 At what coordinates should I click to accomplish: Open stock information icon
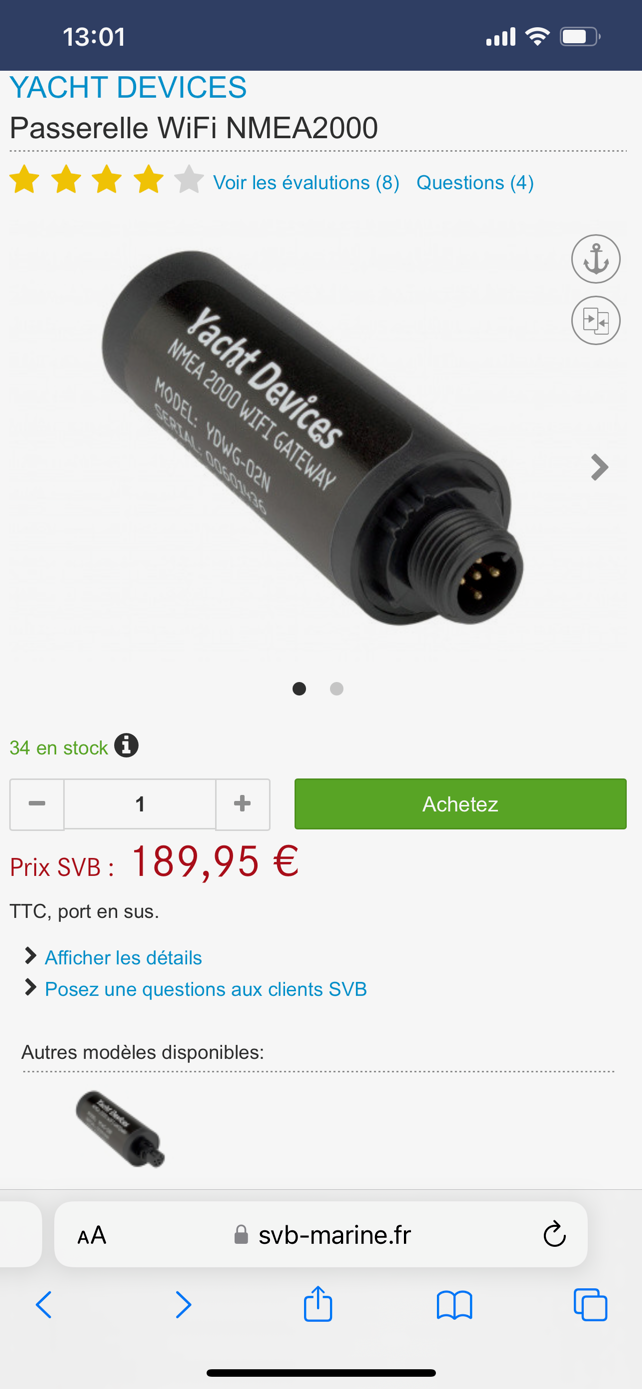pos(126,745)
